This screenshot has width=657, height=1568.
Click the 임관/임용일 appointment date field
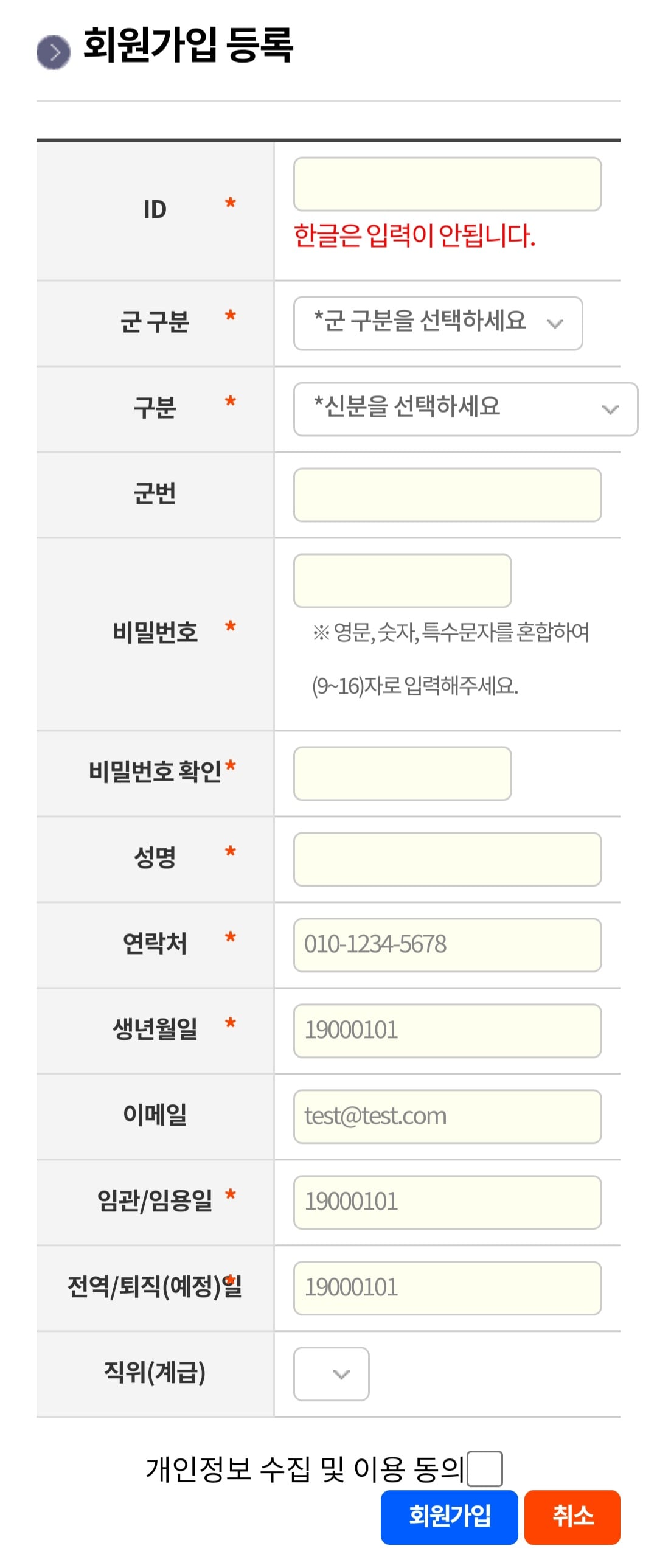447,1202
